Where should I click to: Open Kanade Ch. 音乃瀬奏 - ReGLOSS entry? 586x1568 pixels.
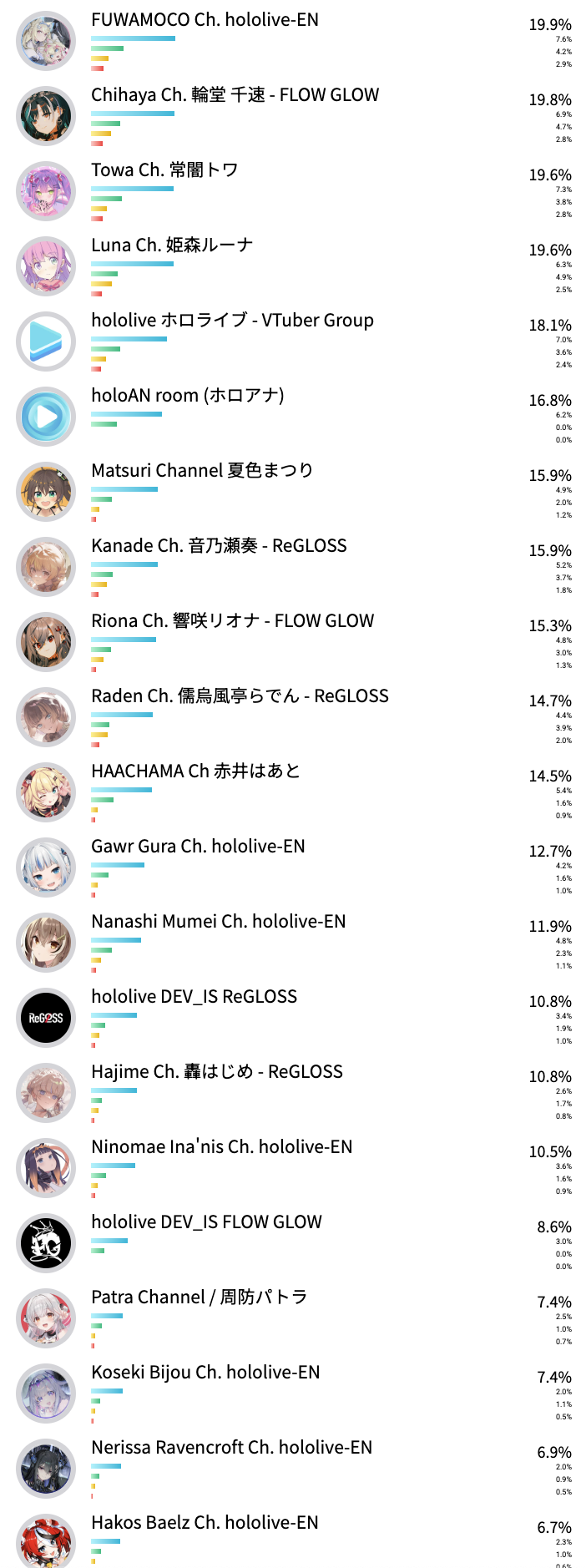click(x=219, y=546)
